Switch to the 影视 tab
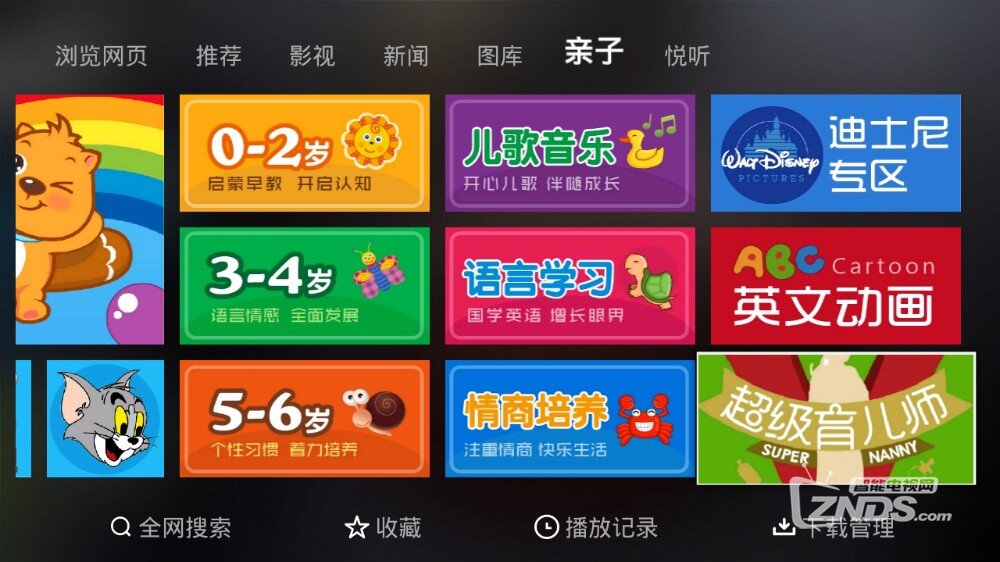Screen dimensions: 1000x562 coord(312,56)
